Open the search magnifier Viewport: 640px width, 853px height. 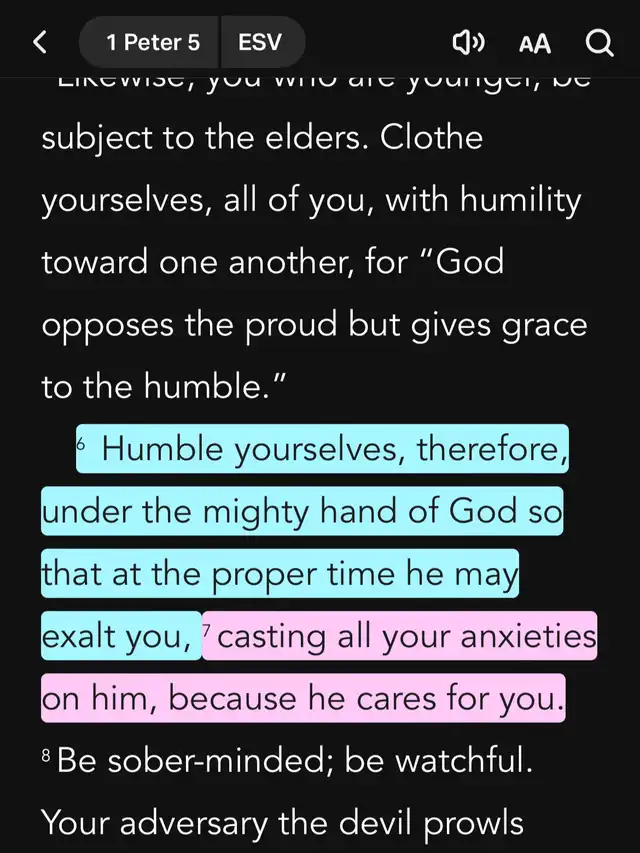pyautogui.click(x=598, y=43)
